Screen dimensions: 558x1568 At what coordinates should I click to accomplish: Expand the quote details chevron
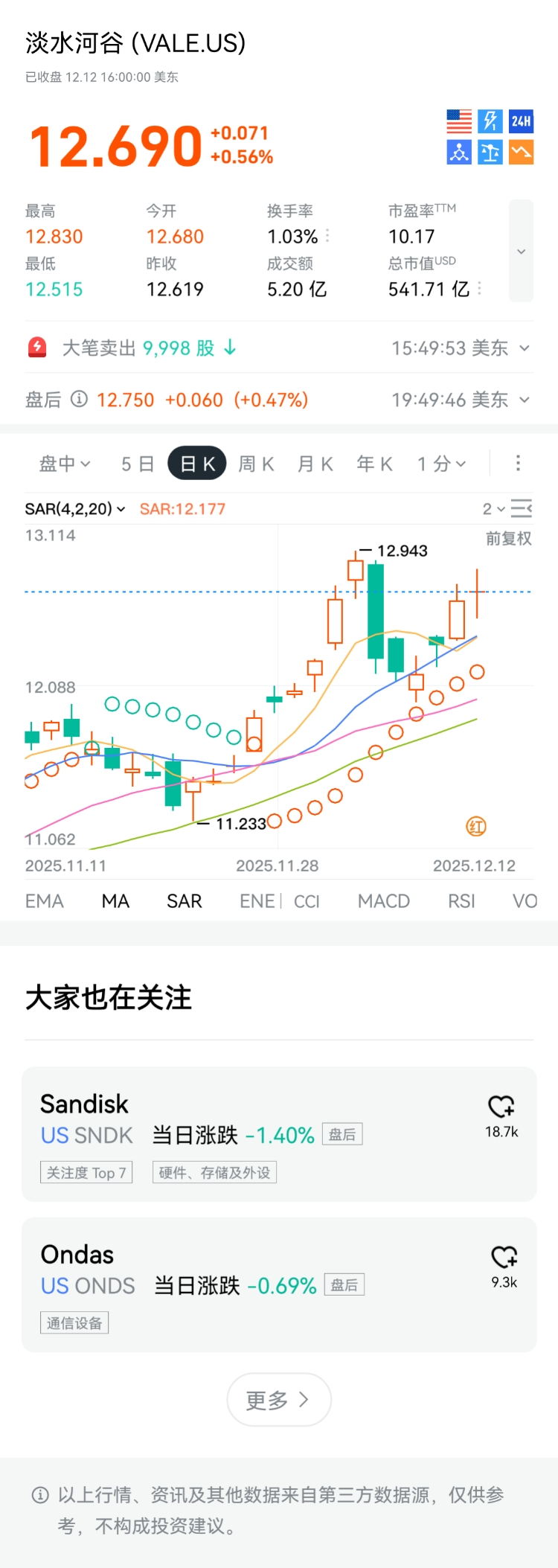click(521, 252)
